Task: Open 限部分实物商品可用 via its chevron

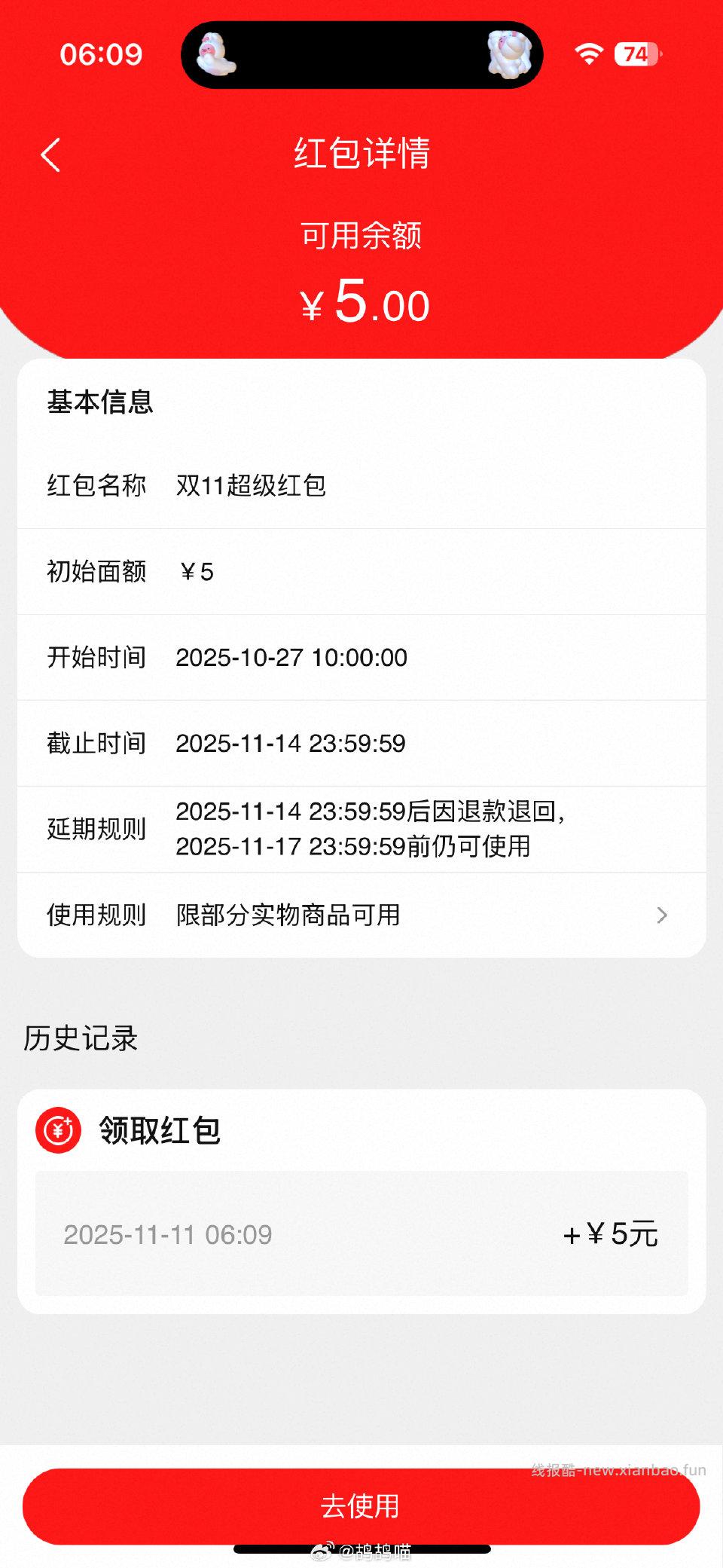Action: pos(662,915)
